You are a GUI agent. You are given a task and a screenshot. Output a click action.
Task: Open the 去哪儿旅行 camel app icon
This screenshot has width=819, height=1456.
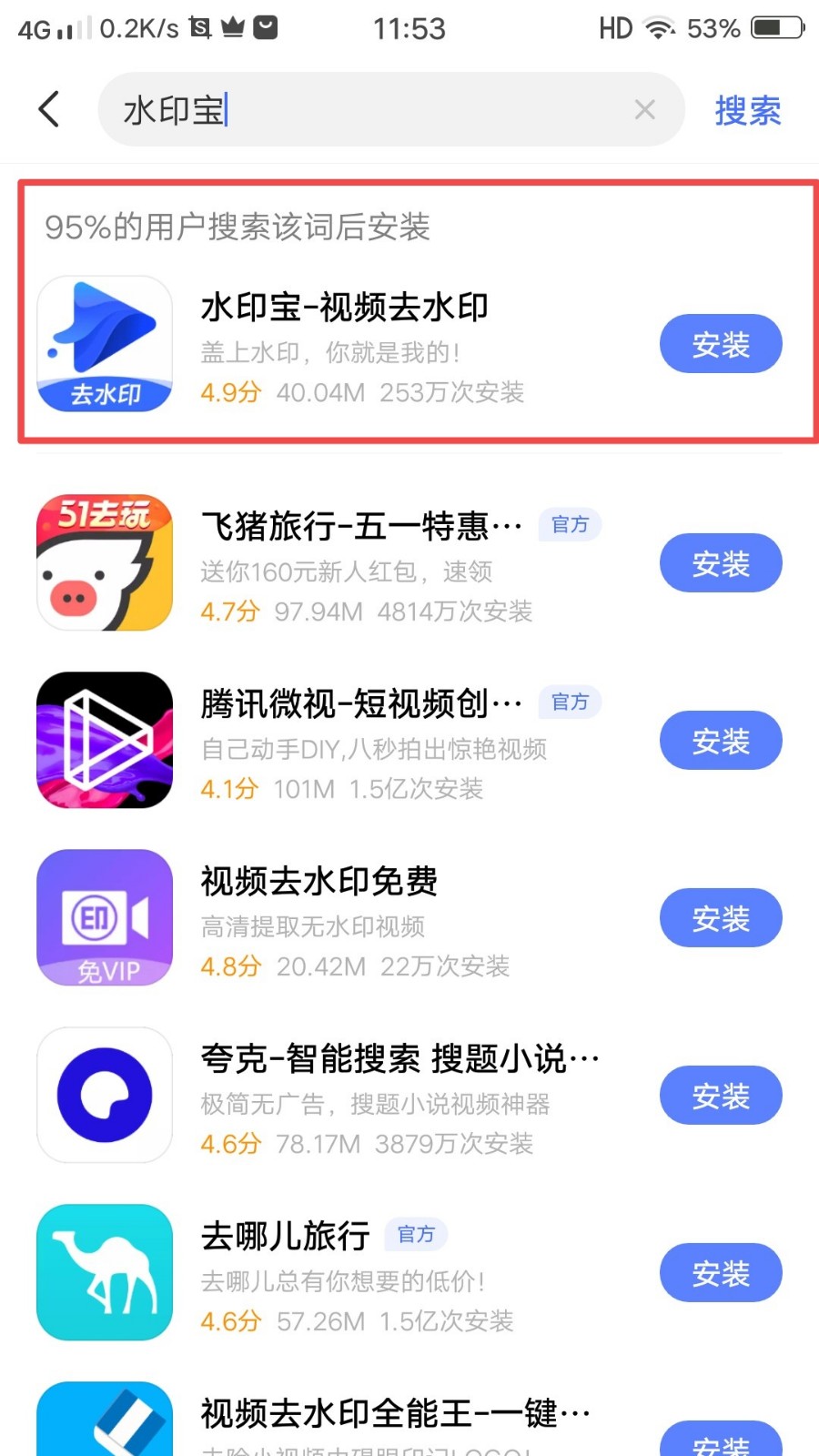pos(103,1272)
